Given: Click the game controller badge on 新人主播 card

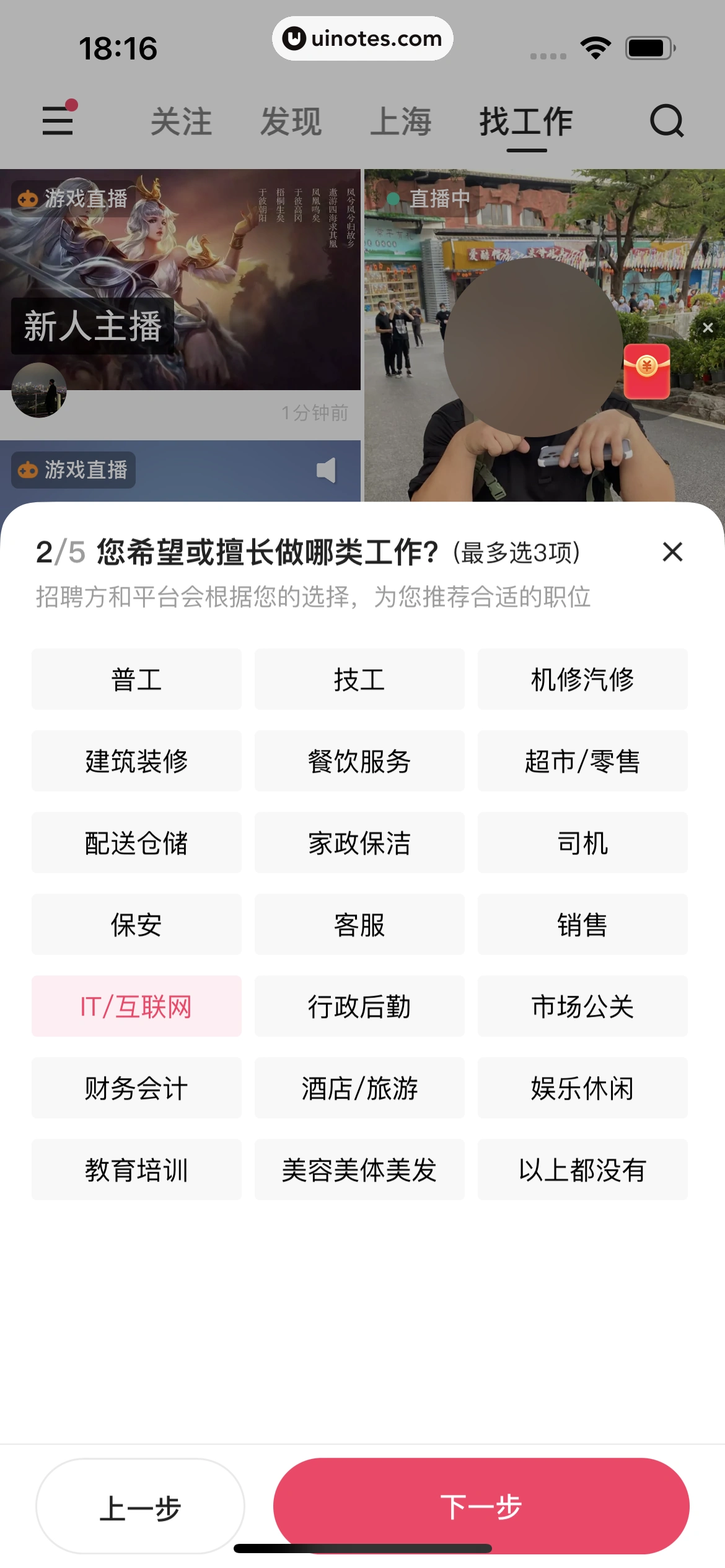Looking at the screenshot, I should coord(26,198).
